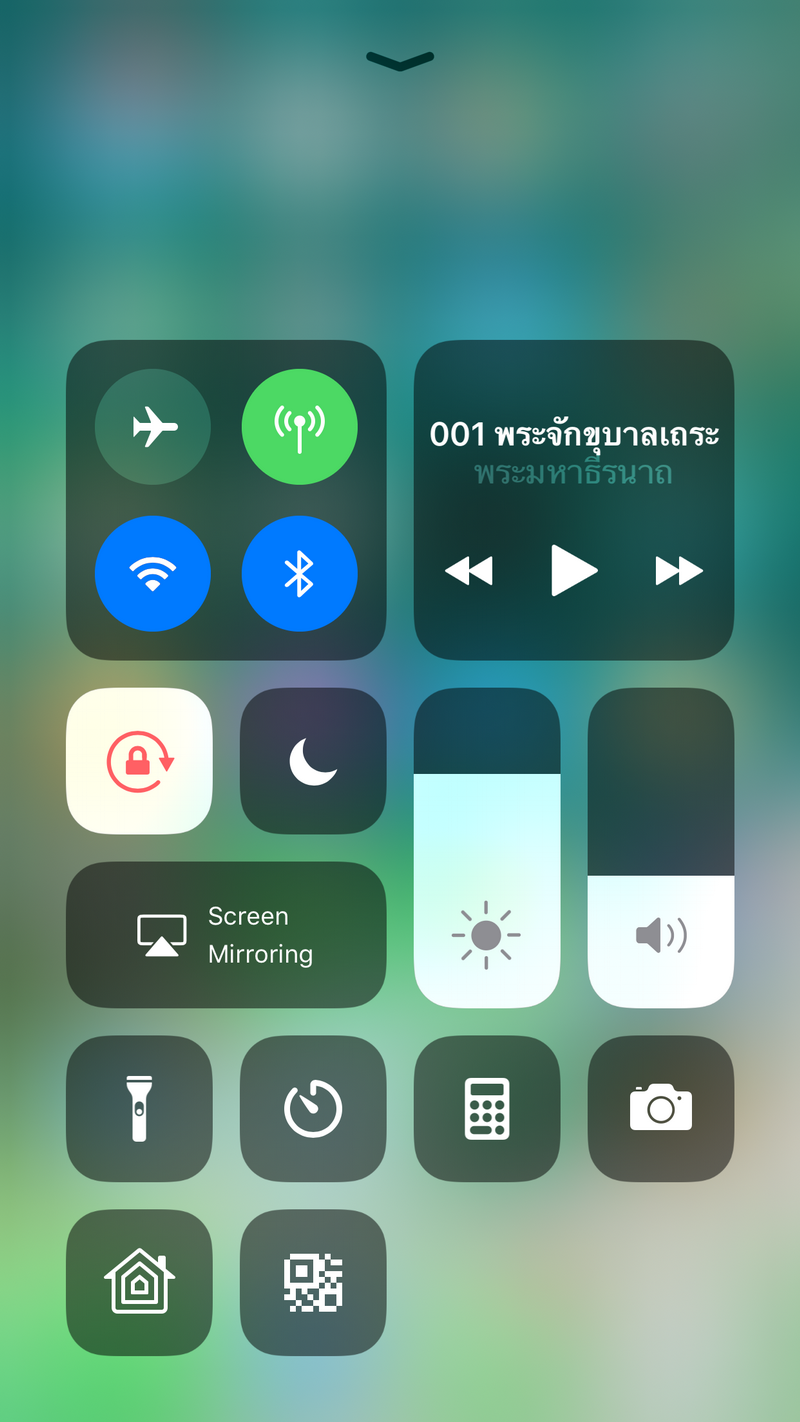
Task: Enable Do Not Disturb moon
Action: click(x=313, y=761)
